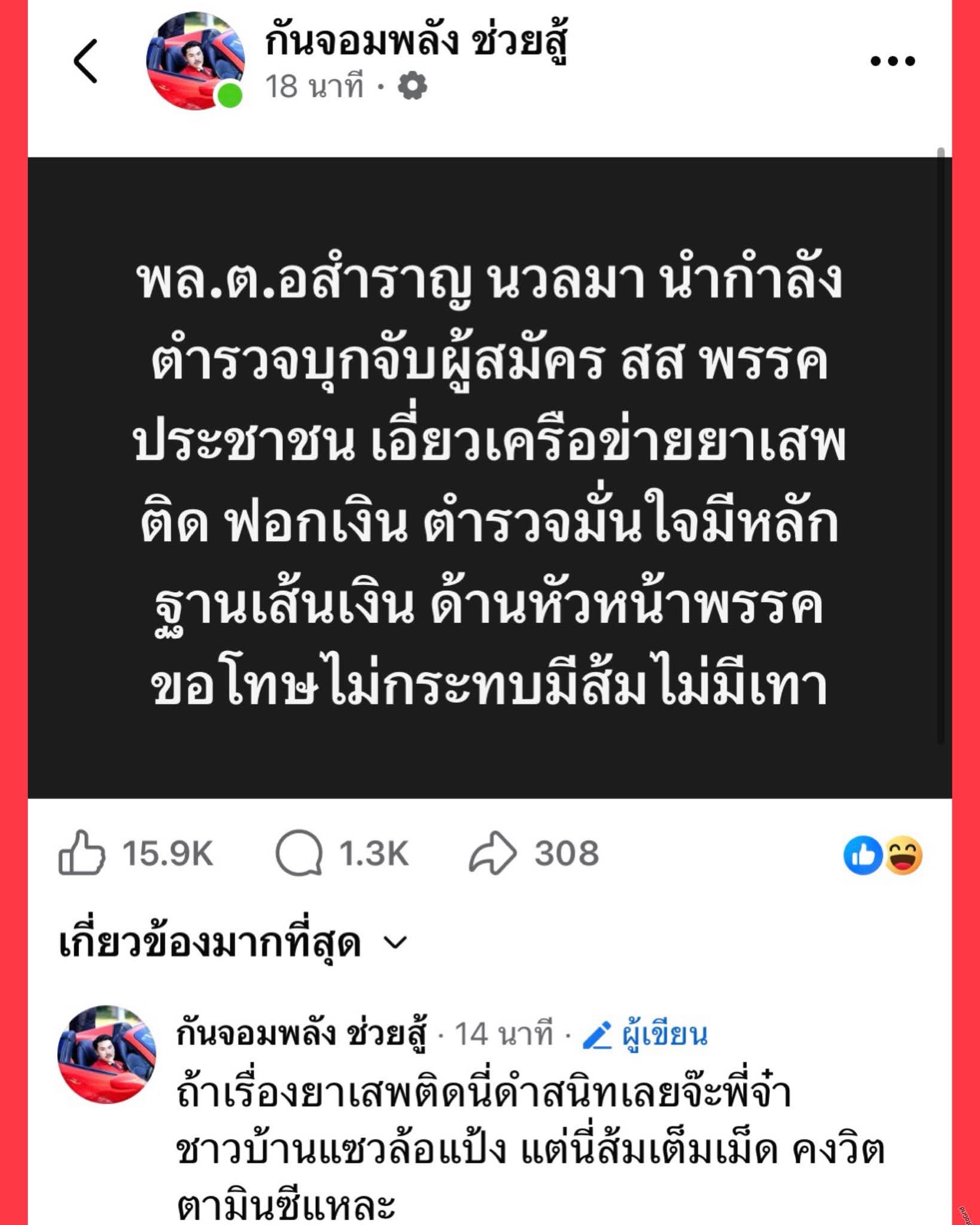Open the post's three-dot options menu

tap(892, 61)
